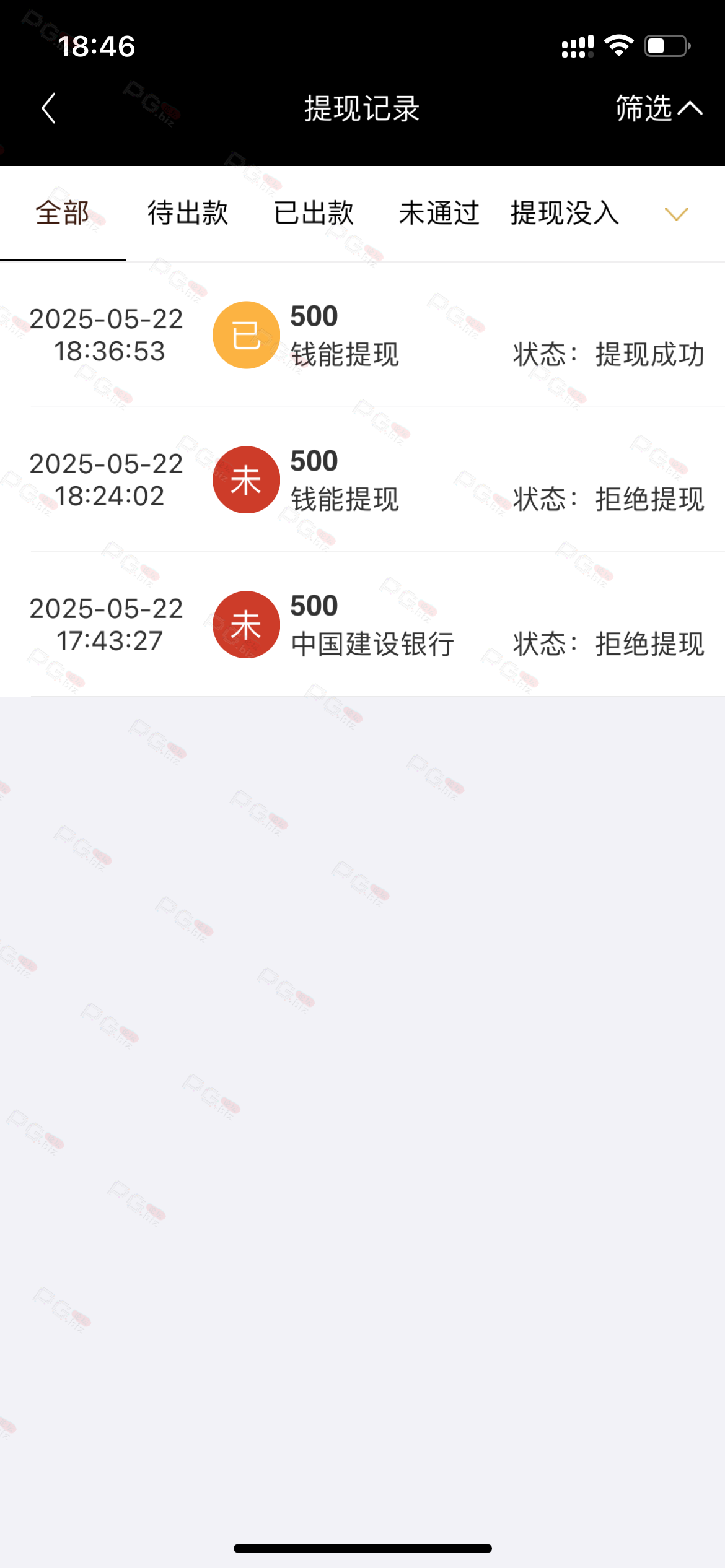Screen dimensions: 725x1568
Task: Open the 18:36:53 提现成功 withdrawal record
Action: 362,335
